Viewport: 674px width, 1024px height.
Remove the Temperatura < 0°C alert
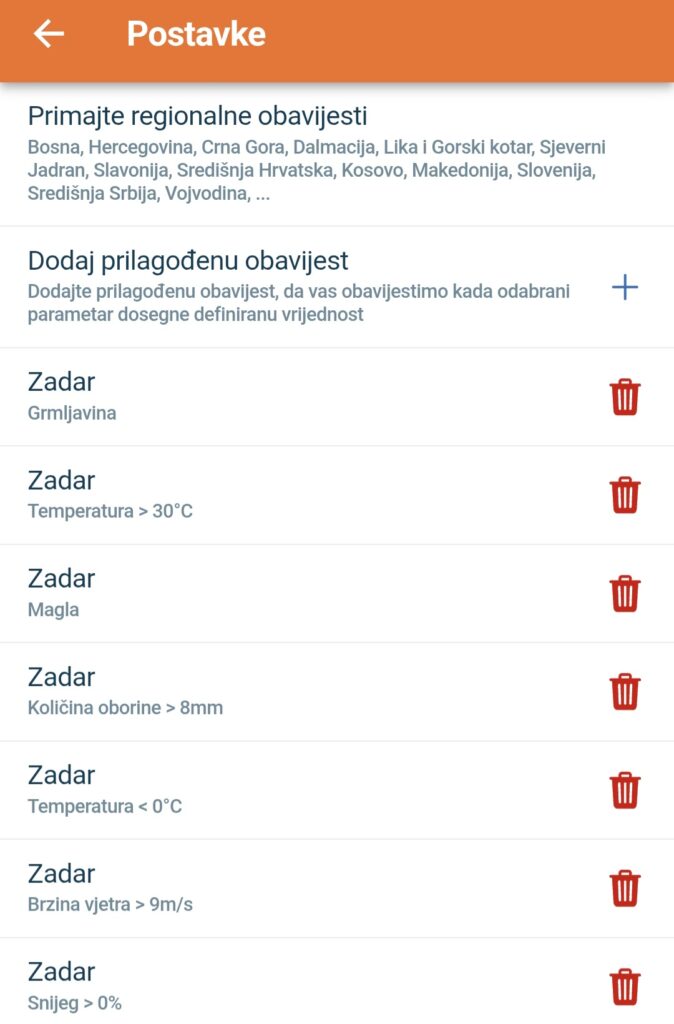(625, 790)
